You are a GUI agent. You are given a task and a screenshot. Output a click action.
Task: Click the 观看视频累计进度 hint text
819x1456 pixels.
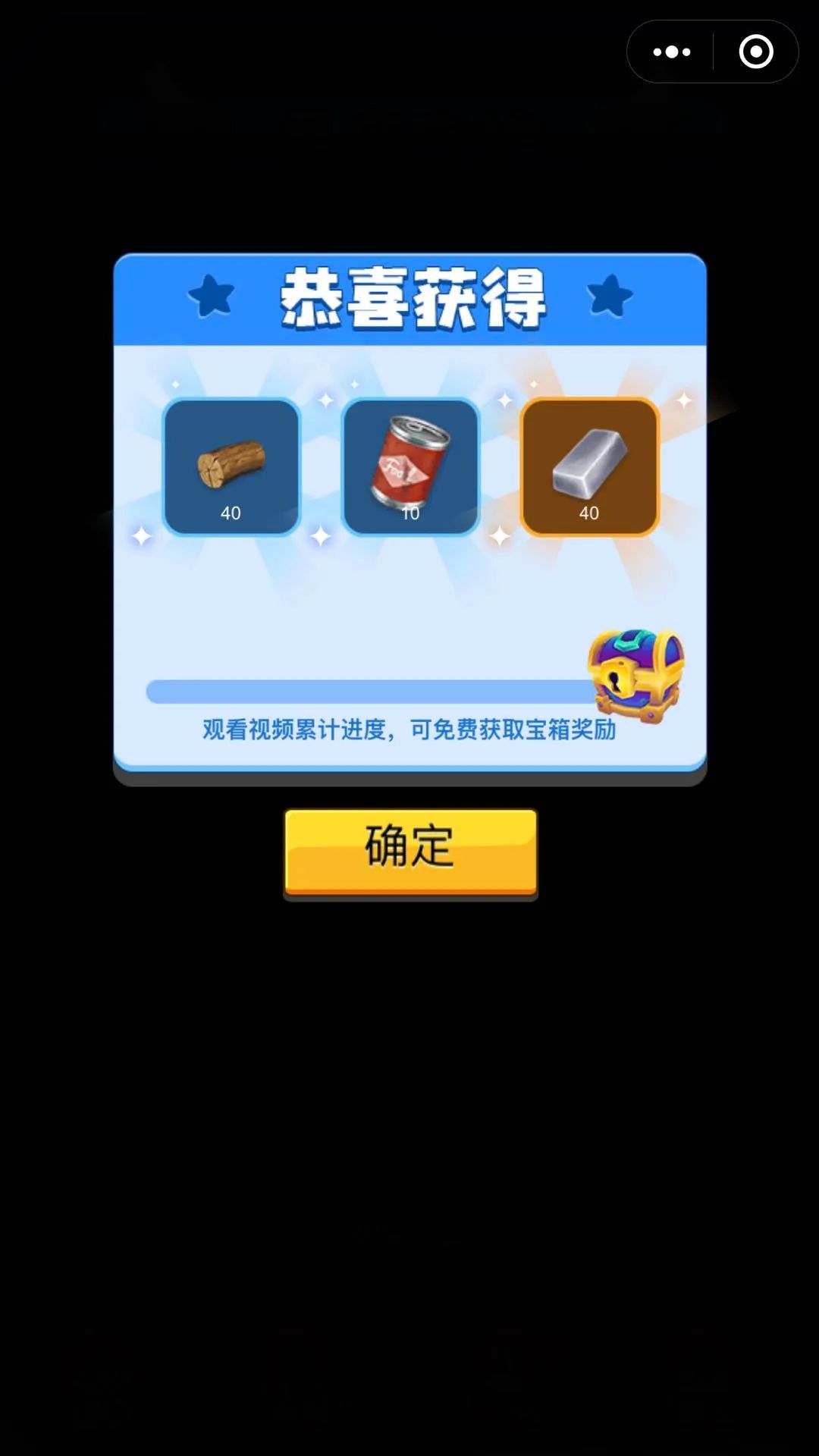(x=409, y=730)
